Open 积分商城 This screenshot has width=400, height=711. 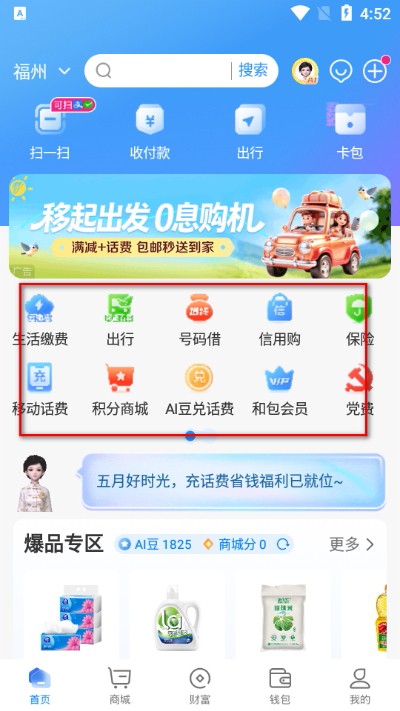pyautogui.click(x=120, y=390)
